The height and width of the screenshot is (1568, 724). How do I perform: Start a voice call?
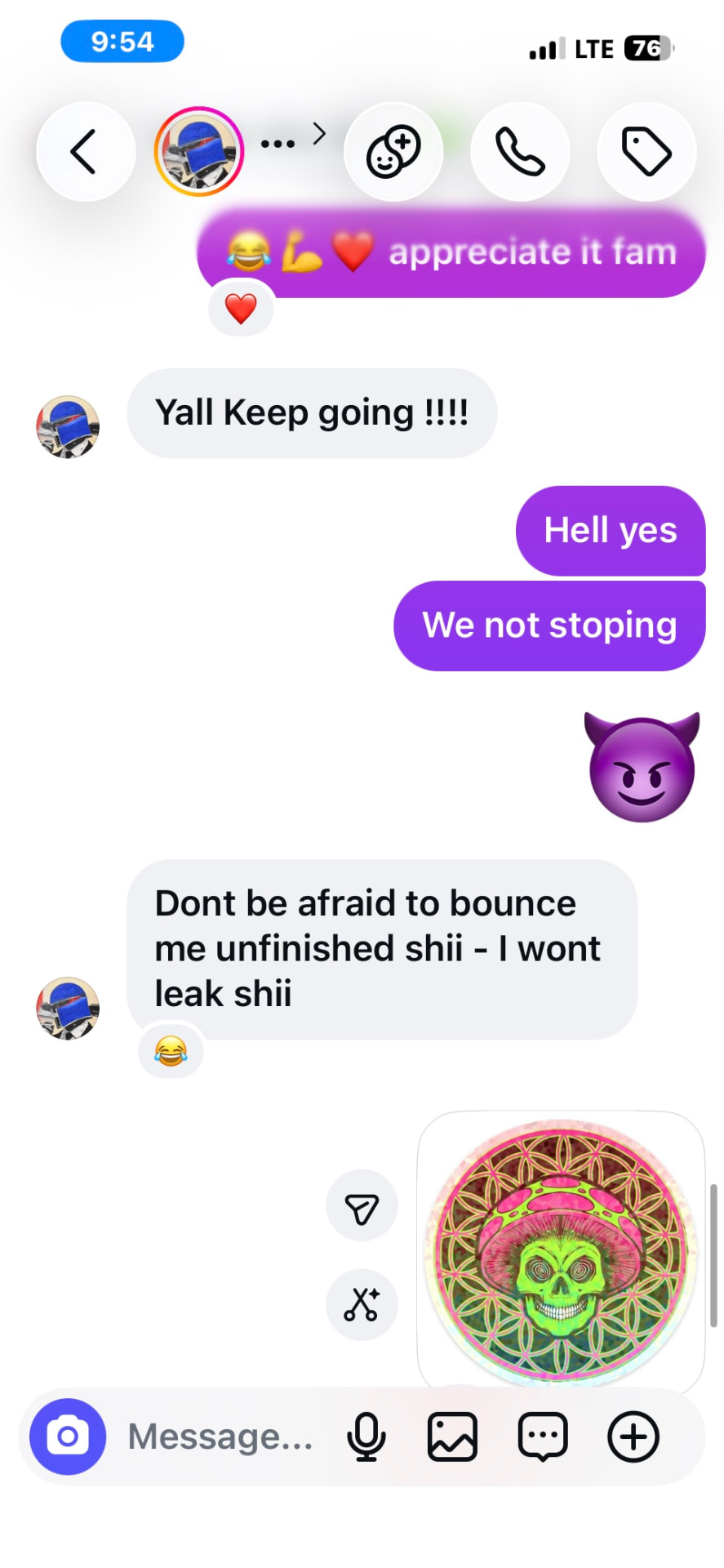(x=520, y=152)
